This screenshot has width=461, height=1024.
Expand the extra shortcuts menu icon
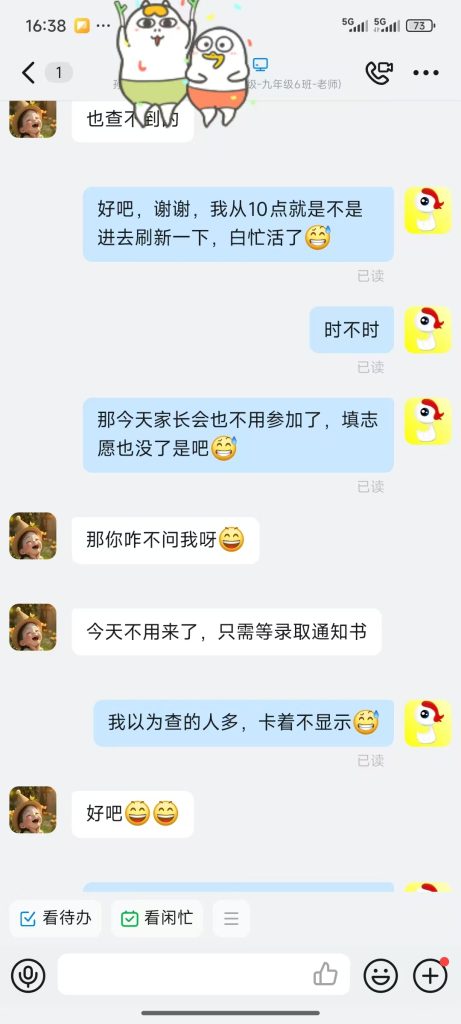[x=231, y=918]
